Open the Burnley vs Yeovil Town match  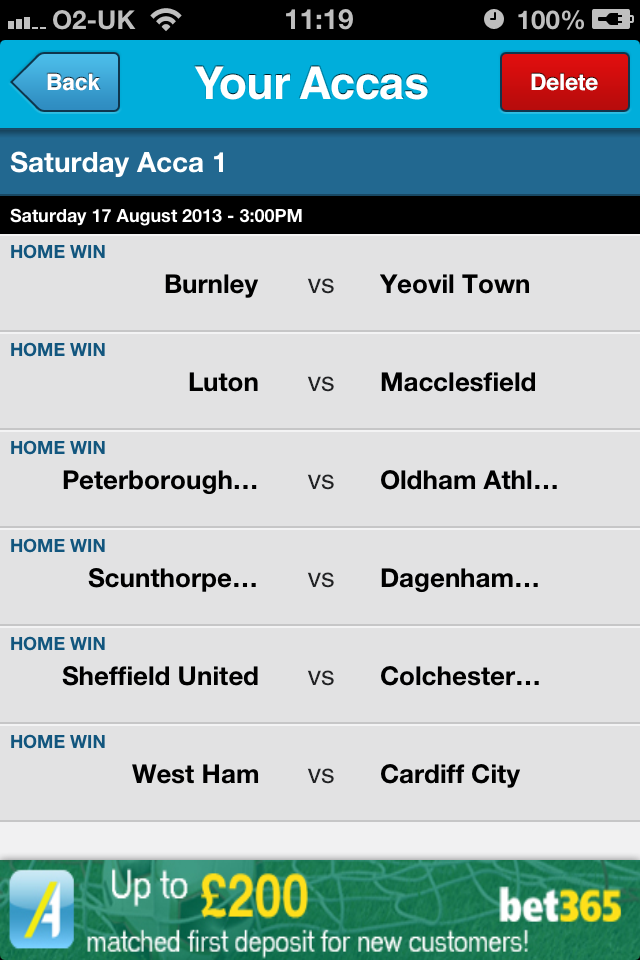tap(320, 284)
